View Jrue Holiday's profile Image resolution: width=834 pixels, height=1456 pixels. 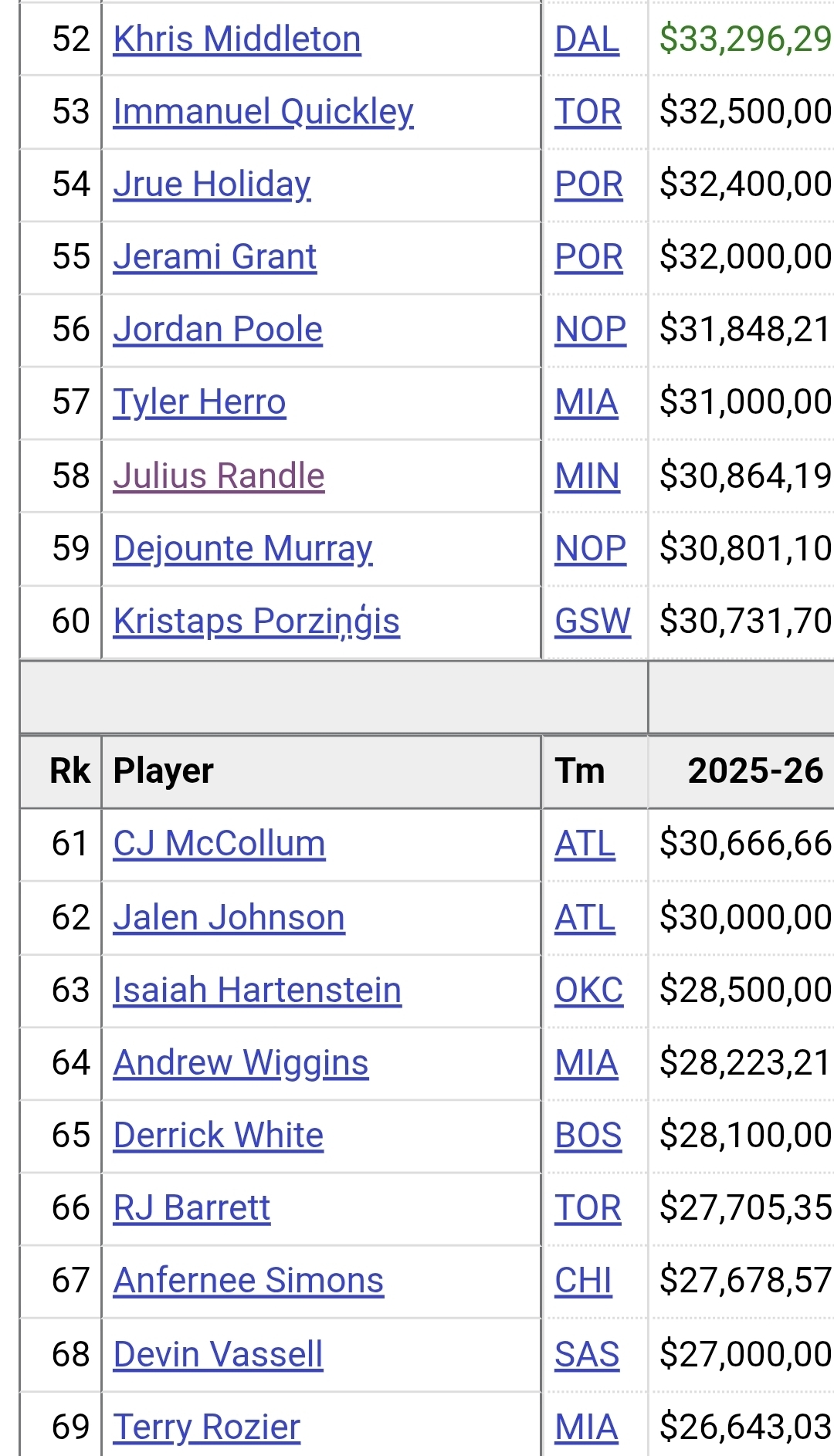tap(212, 185)
